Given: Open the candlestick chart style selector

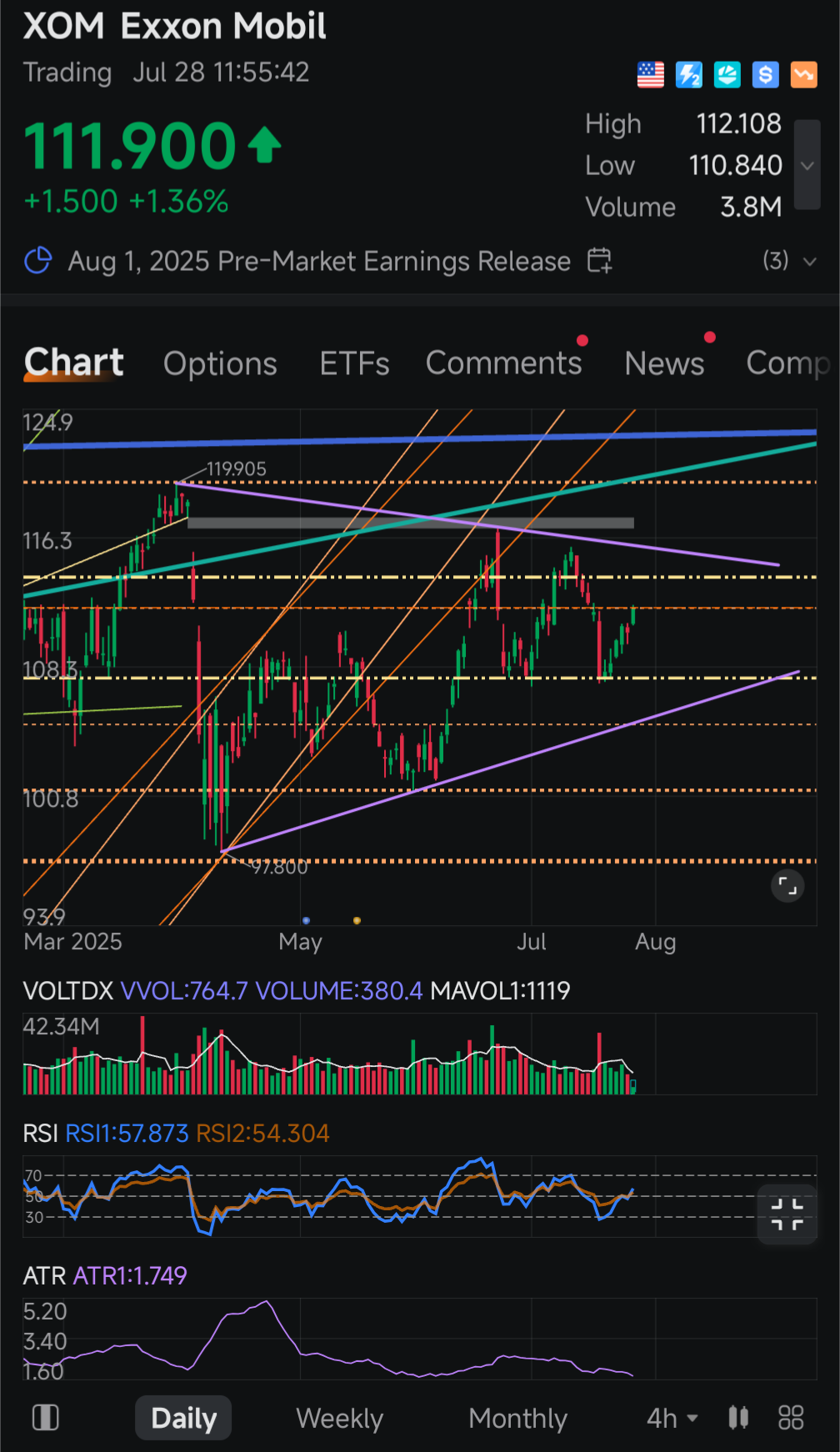Looking at the screenshot, I should 738,1418.
